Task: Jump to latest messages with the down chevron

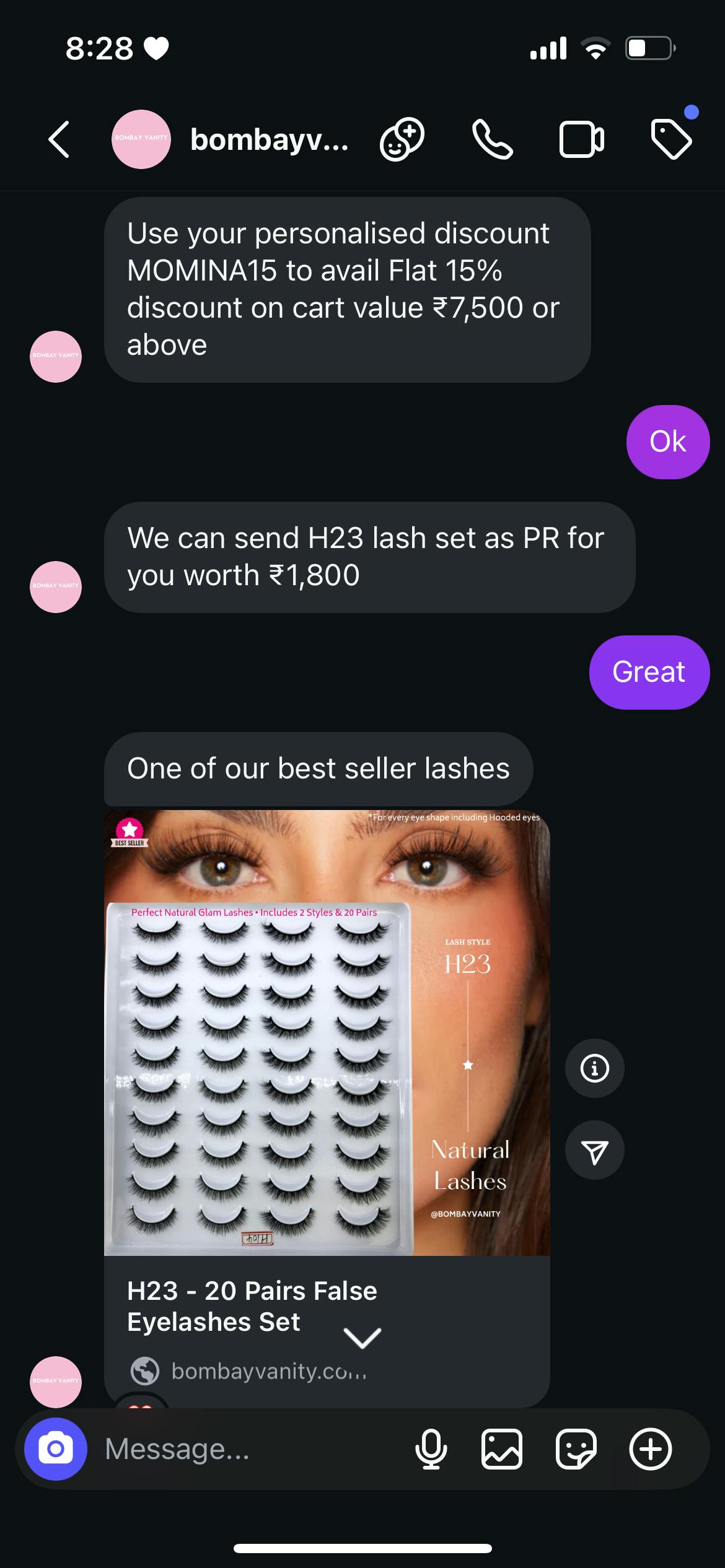Action: (x=362, y=1338)
